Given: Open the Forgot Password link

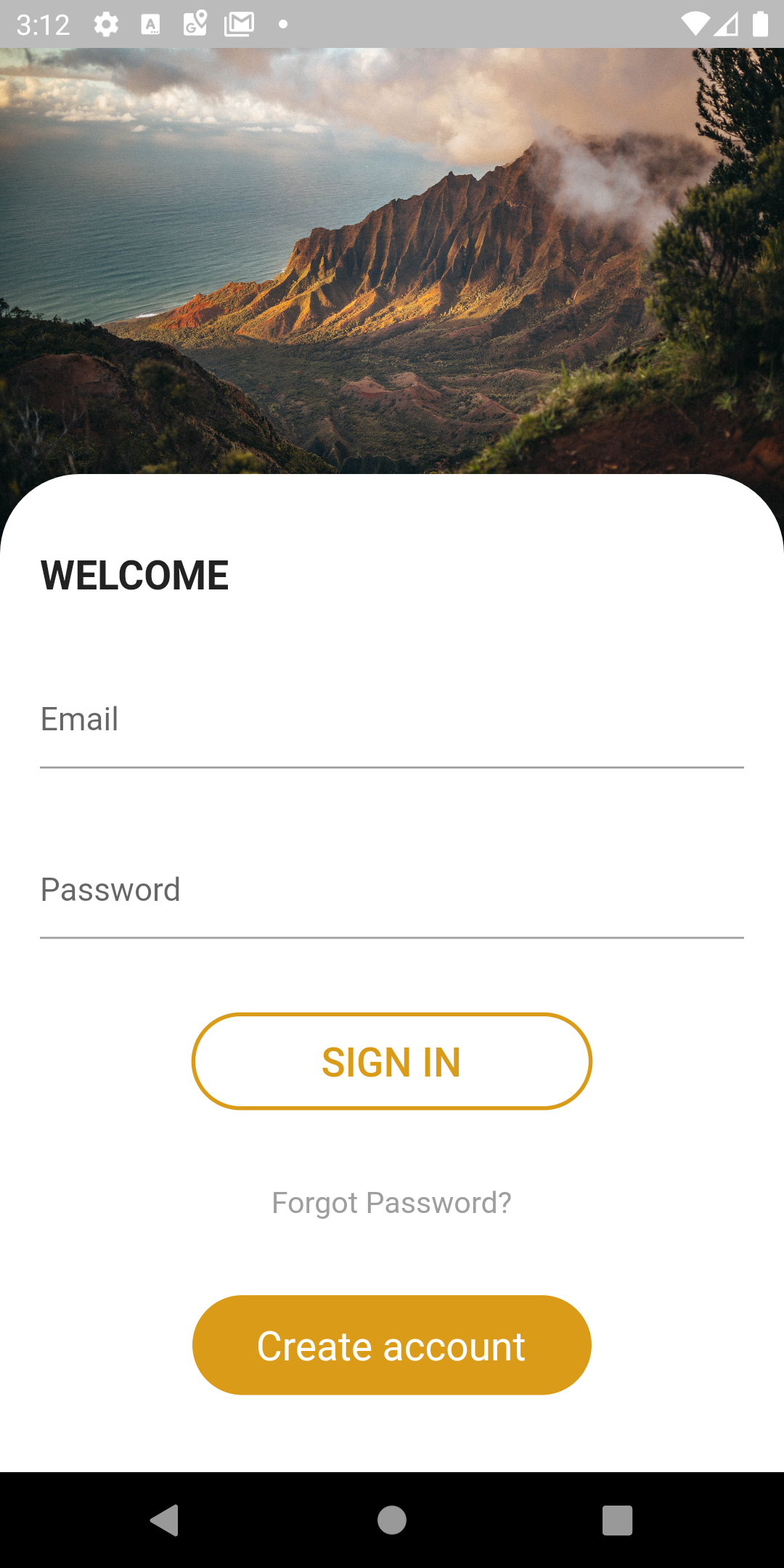Looking at the screenshot, I should pos(391,1202).
